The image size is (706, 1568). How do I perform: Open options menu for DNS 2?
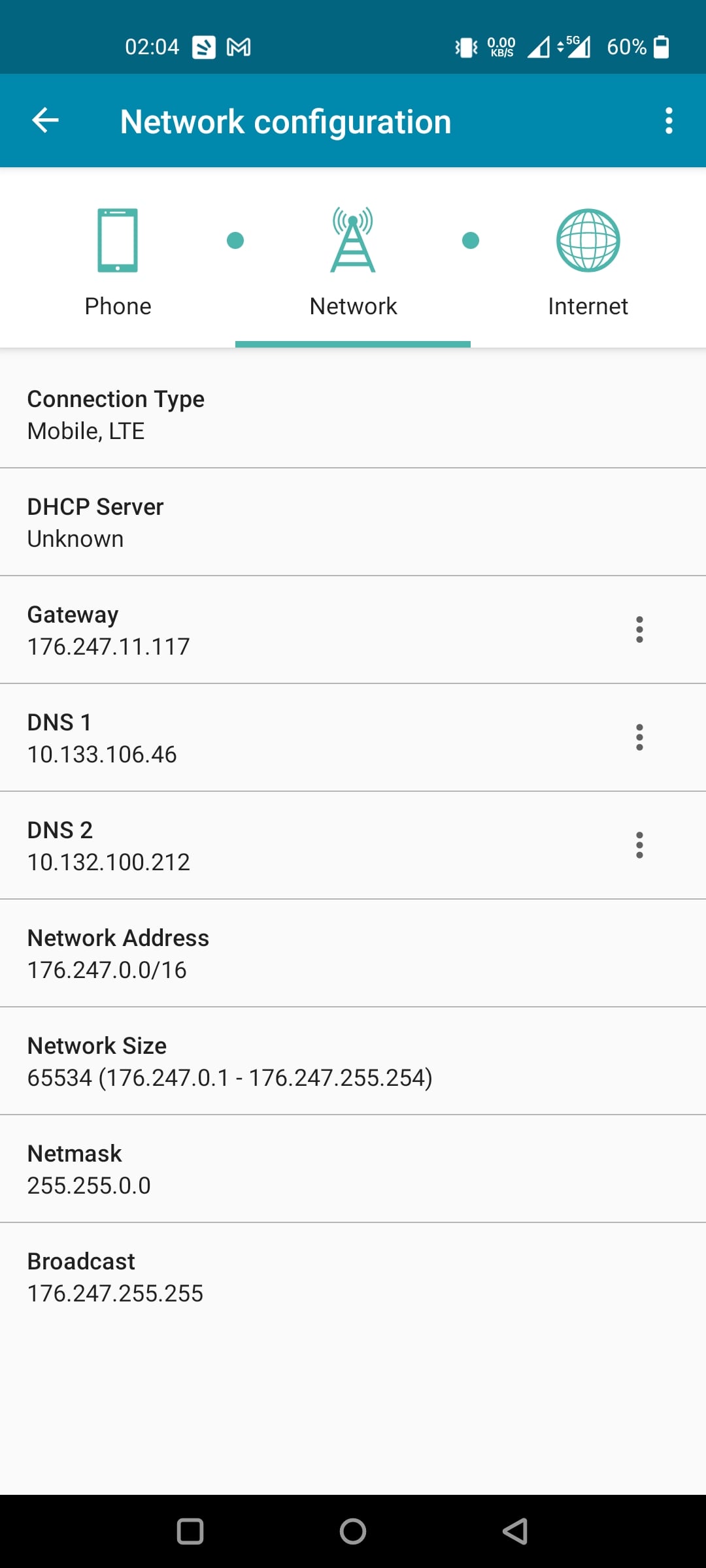(x=639, y=845)
